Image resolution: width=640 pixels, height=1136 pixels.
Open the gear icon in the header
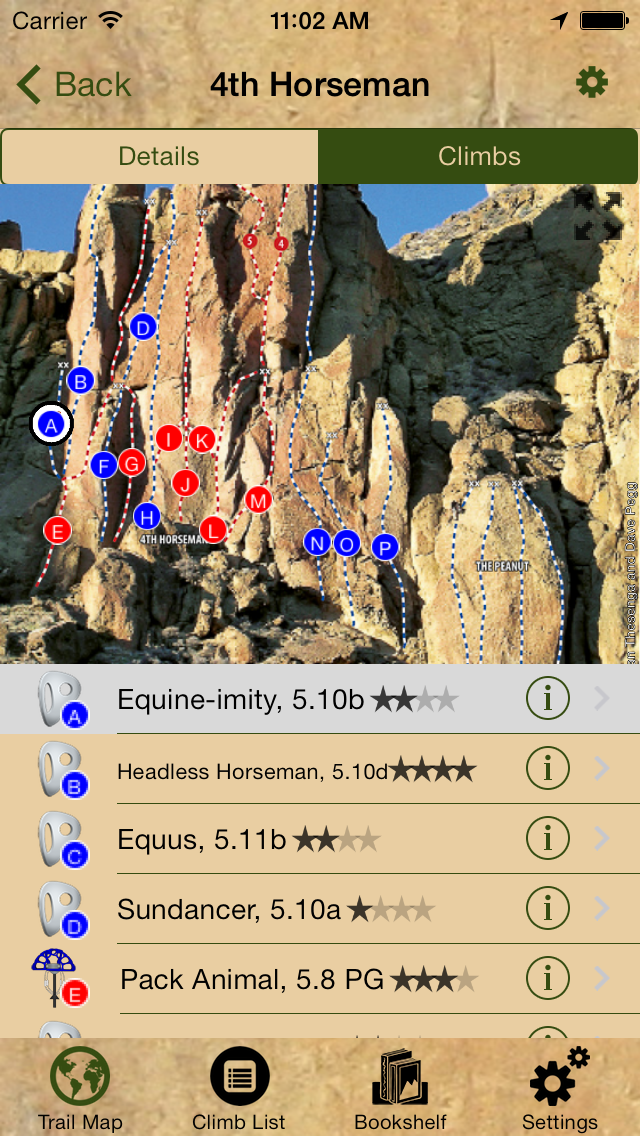pyautogui.click(x=592, y=83)
